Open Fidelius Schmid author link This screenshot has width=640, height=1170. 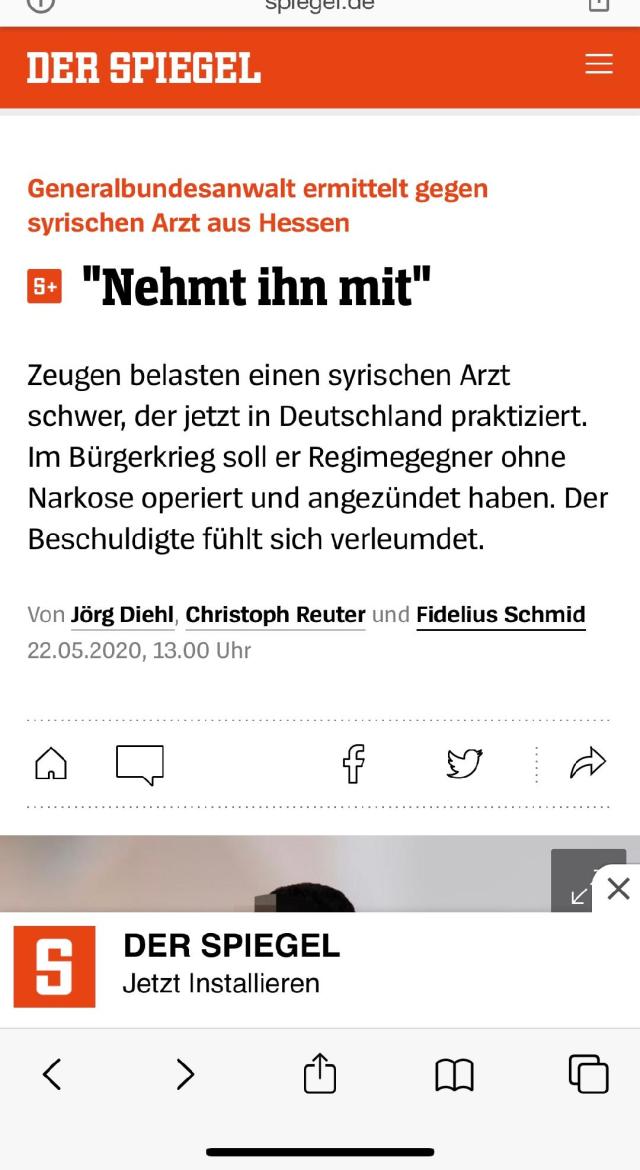pyautogui.click(x=500, y=615)
